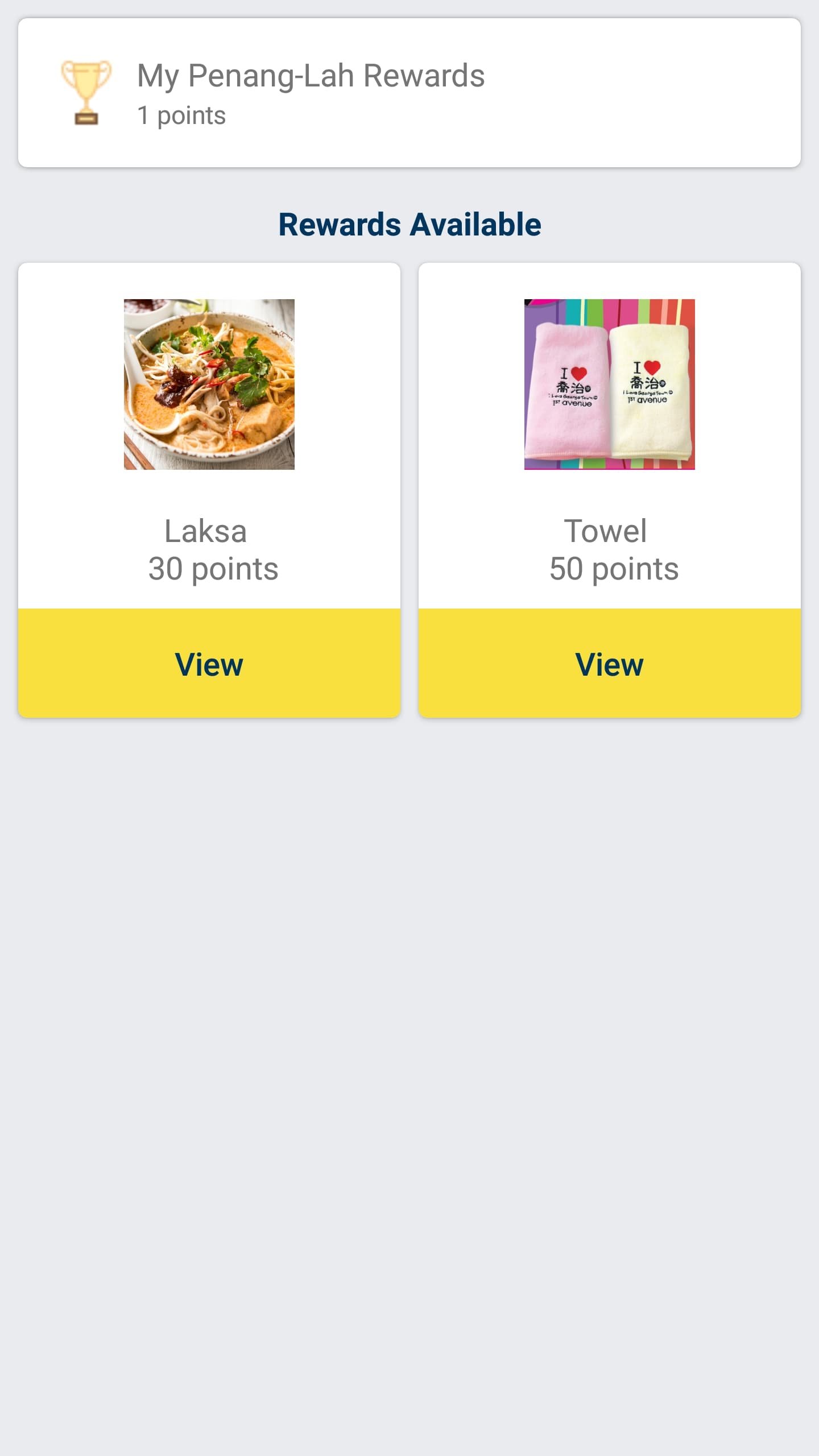Viewport: 819px width, 1456px height.
Task: View the Laksa reward
Action: point(209,663)
